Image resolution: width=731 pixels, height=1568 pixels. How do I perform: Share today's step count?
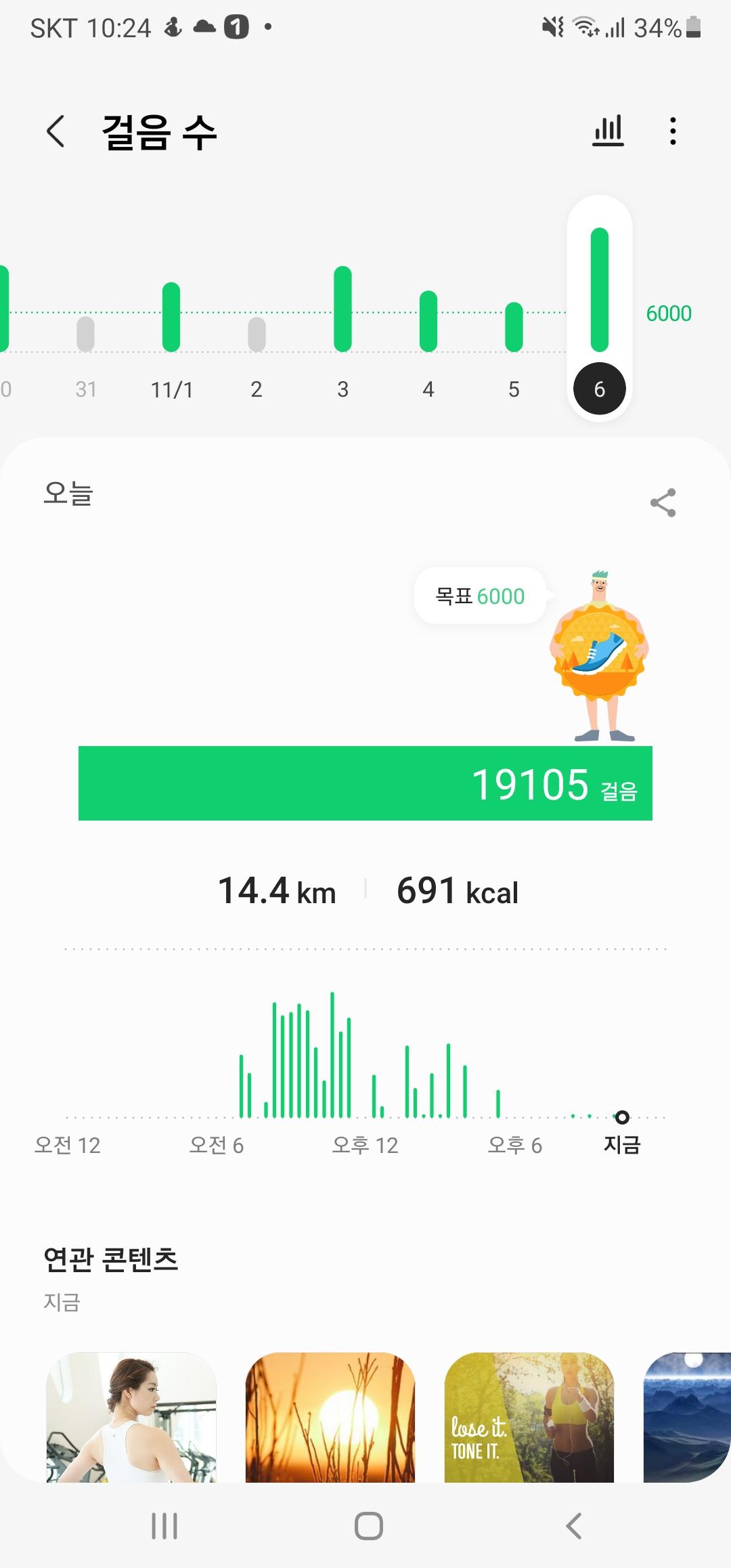(663, 503)
